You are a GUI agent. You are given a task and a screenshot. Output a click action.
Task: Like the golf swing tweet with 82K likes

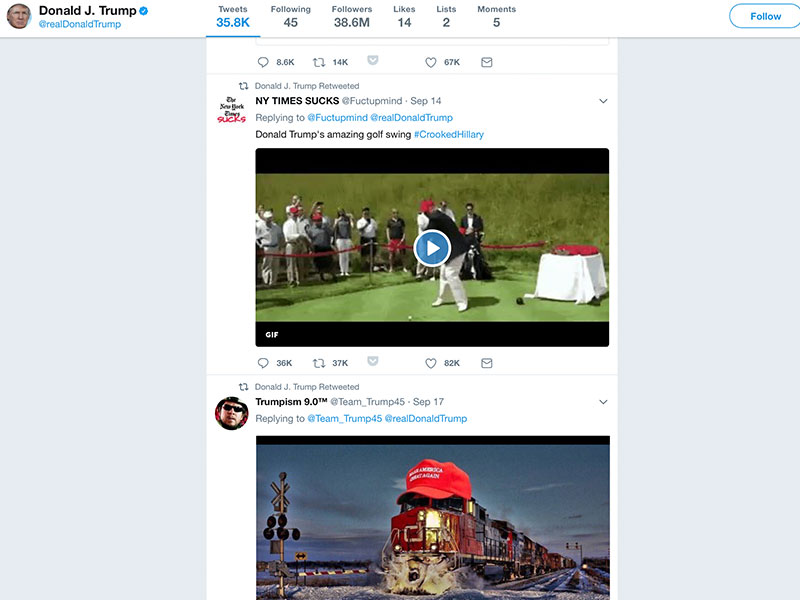431,363
